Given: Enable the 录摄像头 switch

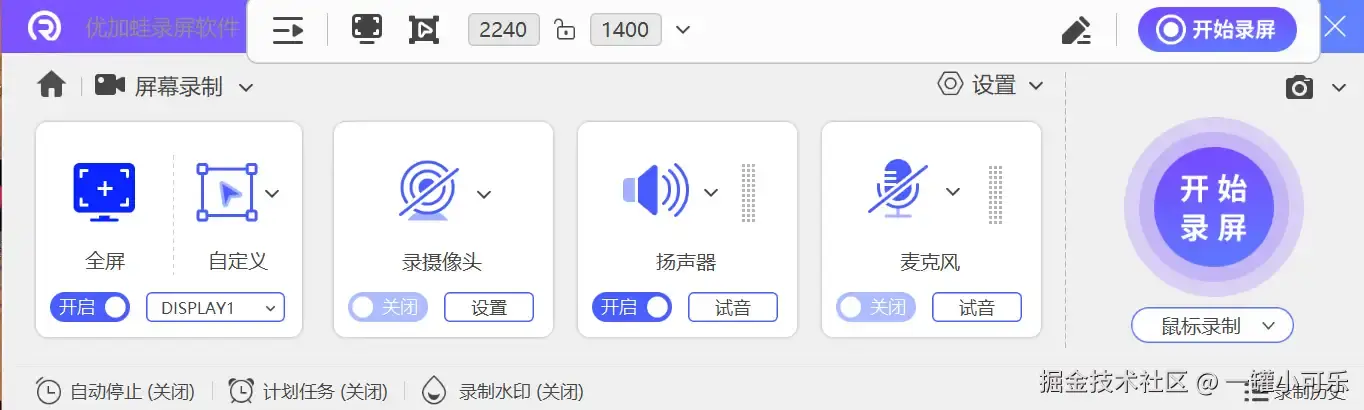Looking at the screenshot, I should coord(387,307).
